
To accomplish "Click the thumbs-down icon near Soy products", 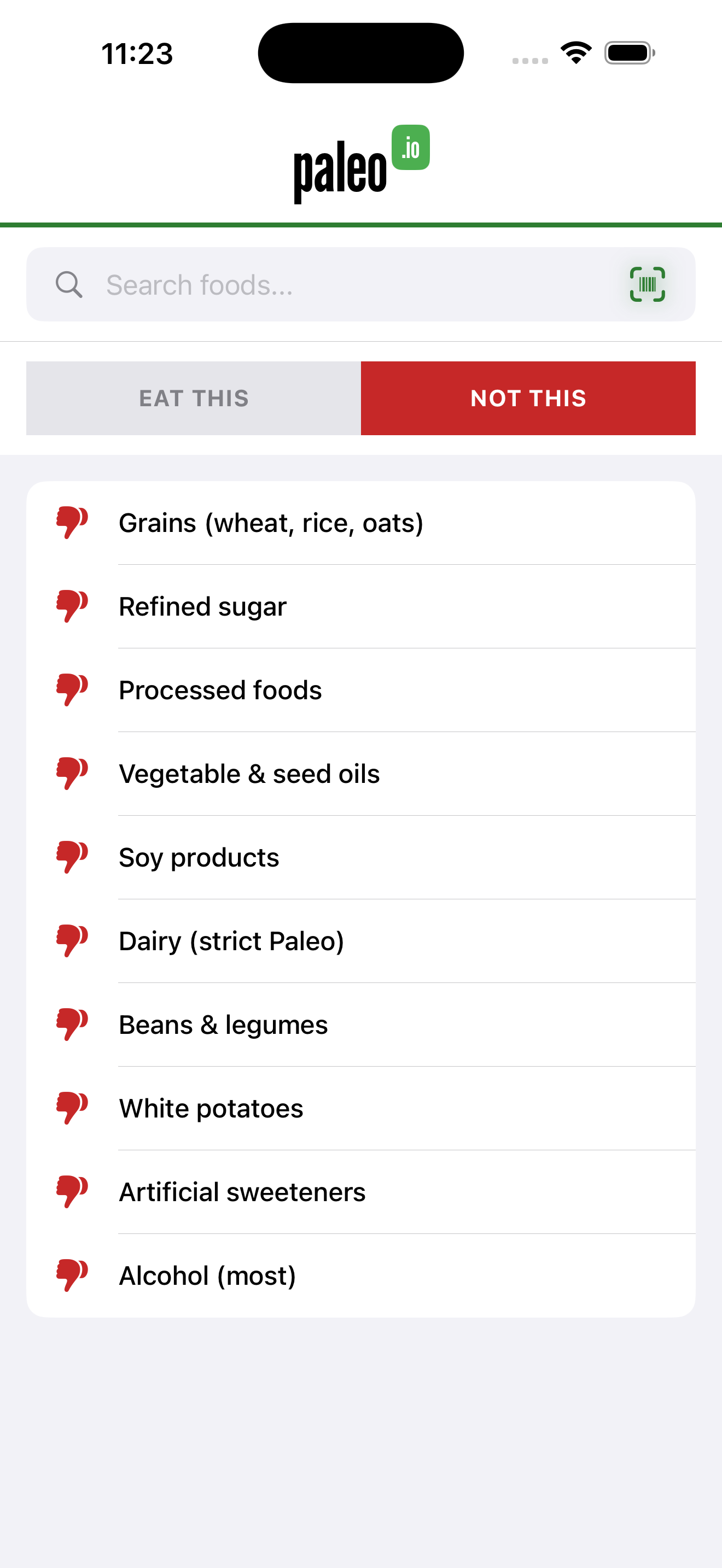I will tap(73, 857).
